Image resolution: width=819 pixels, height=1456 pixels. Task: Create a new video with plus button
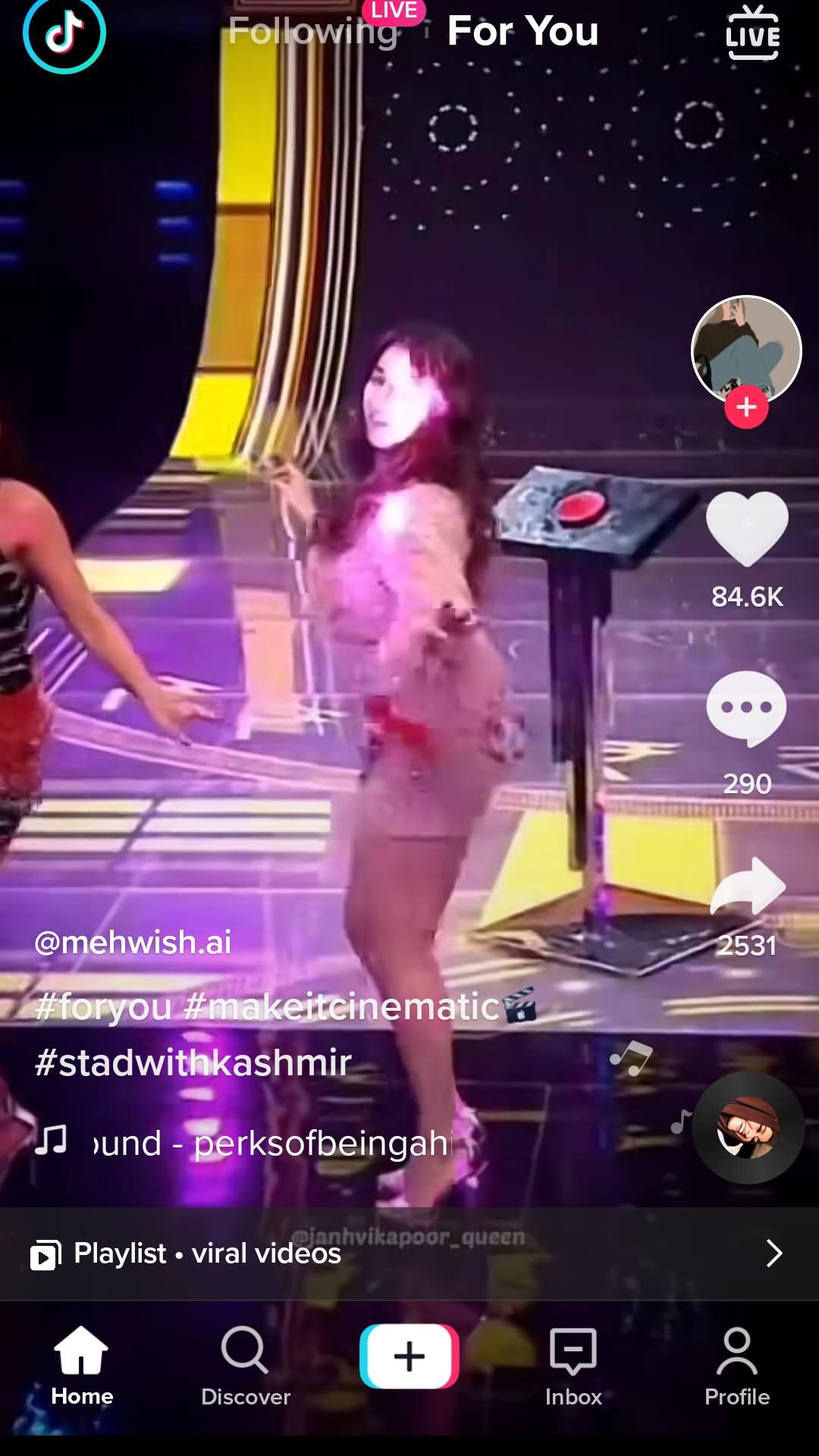coord(409,1356)
